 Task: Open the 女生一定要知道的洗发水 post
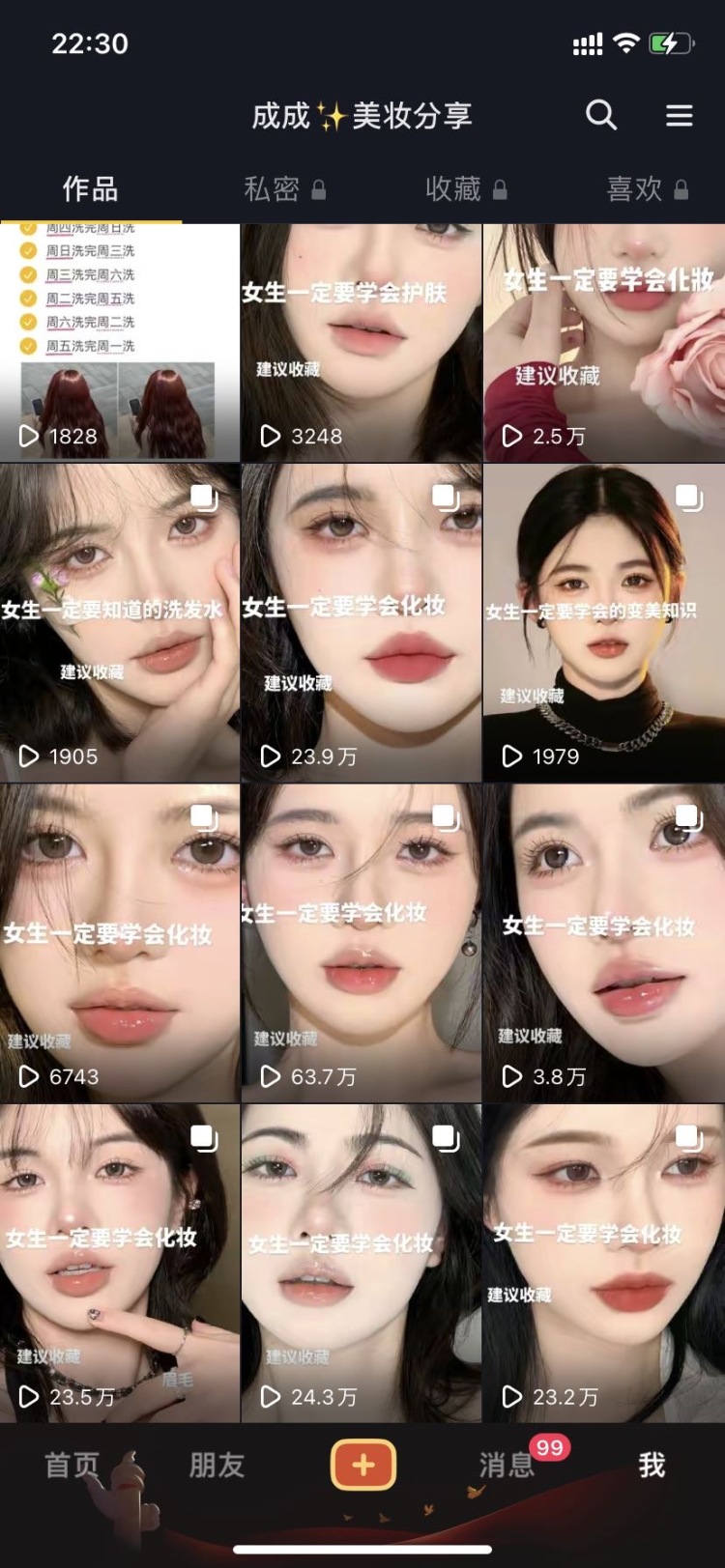point(119,623)
